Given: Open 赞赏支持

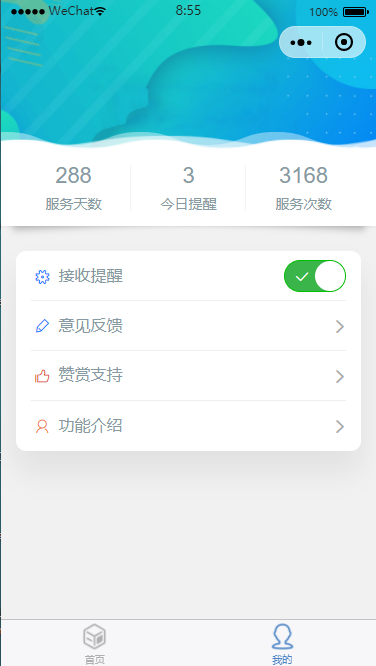Looking at the screenshot, I should [x=188, y=376].
